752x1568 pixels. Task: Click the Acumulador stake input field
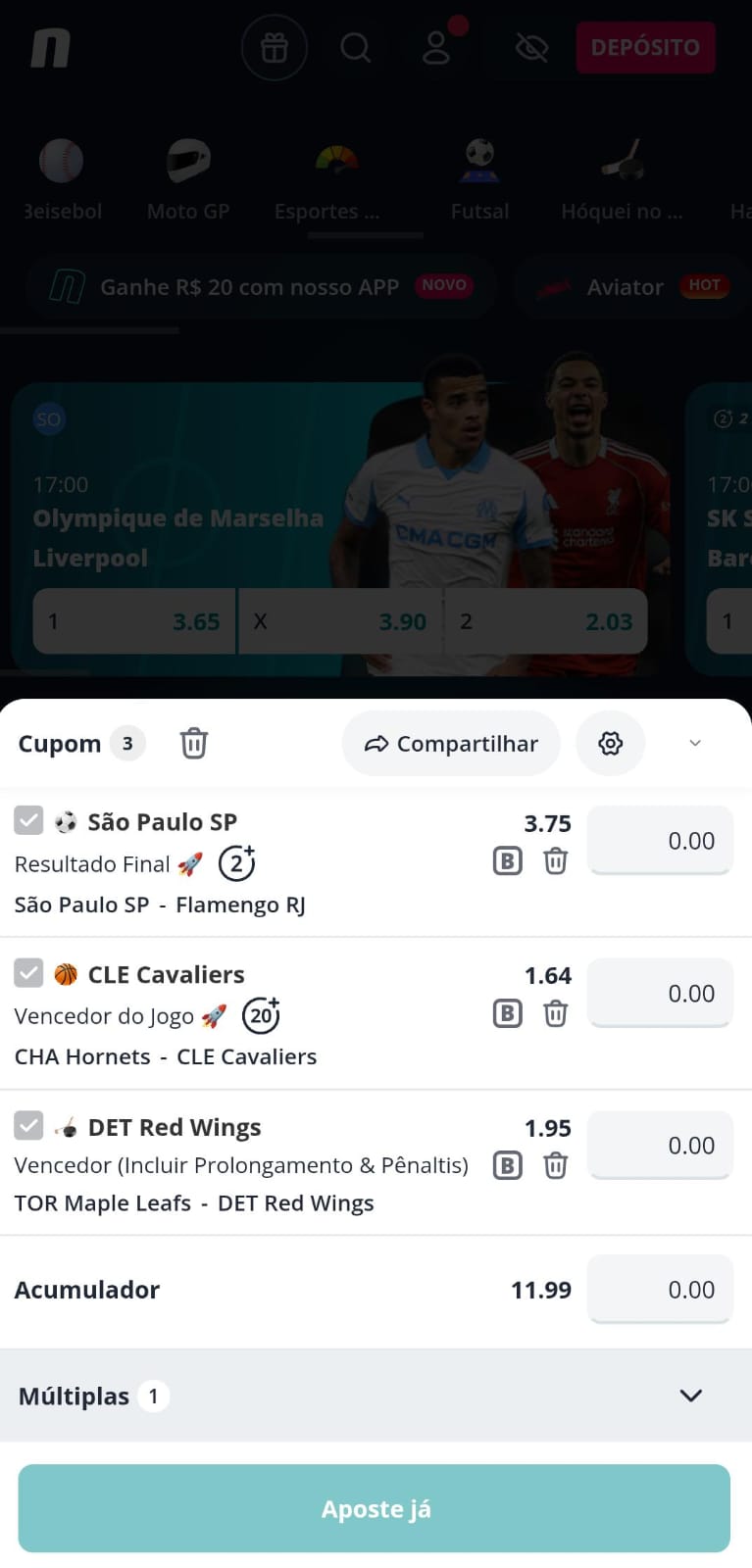coord(659,1290)
